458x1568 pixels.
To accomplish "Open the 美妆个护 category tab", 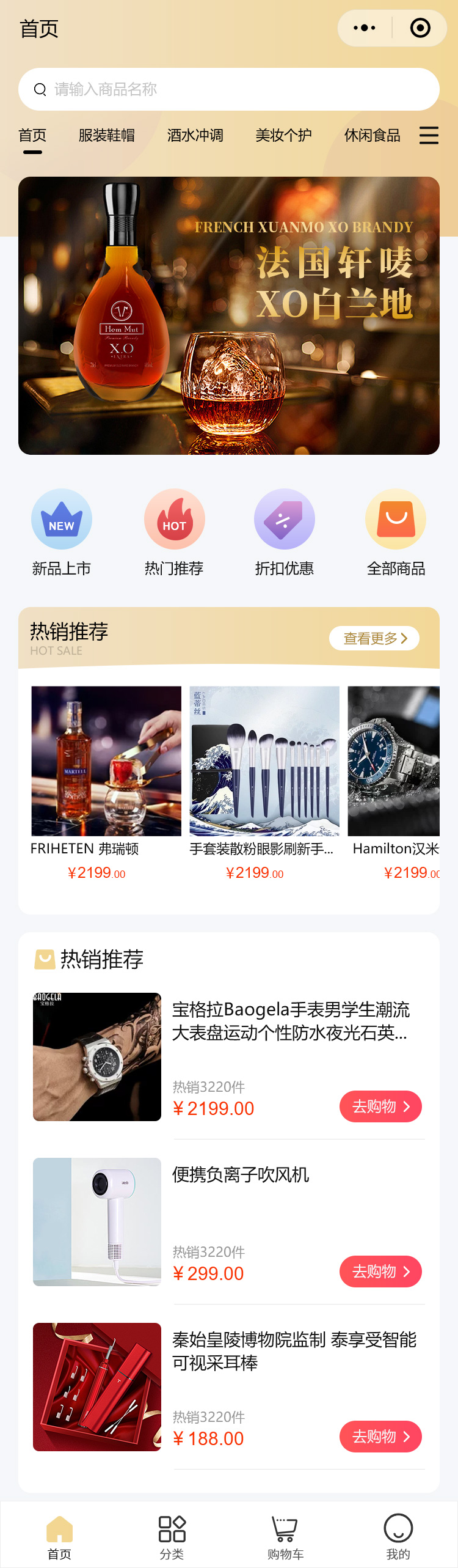I will click(283, 135).
